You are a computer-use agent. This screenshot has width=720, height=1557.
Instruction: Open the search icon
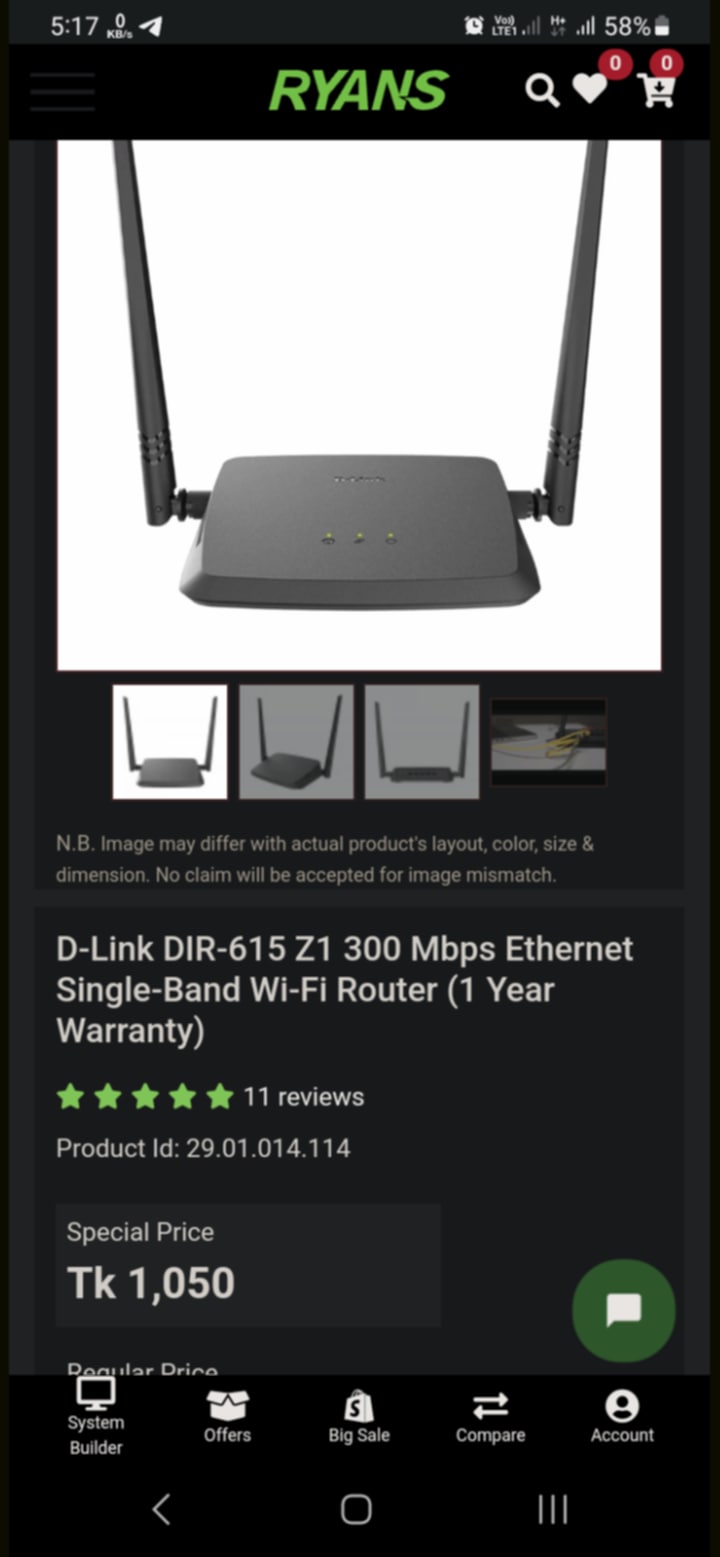(541, 91)
